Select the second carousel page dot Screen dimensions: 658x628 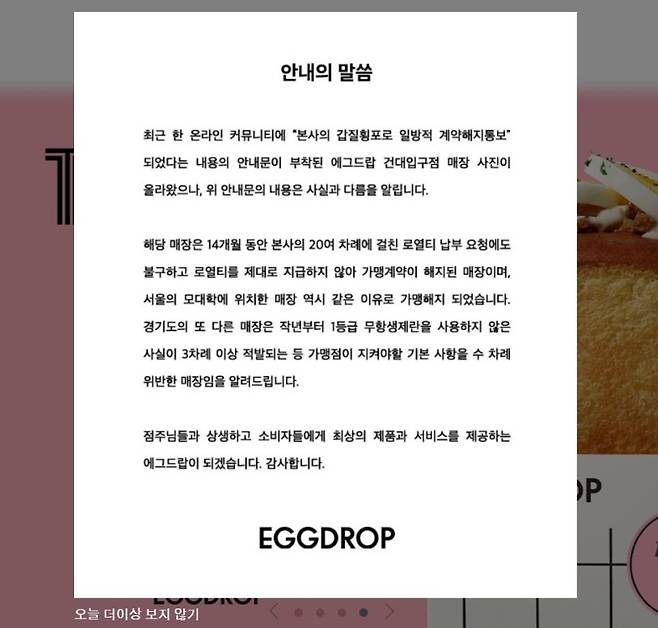[x=320, y=612]
